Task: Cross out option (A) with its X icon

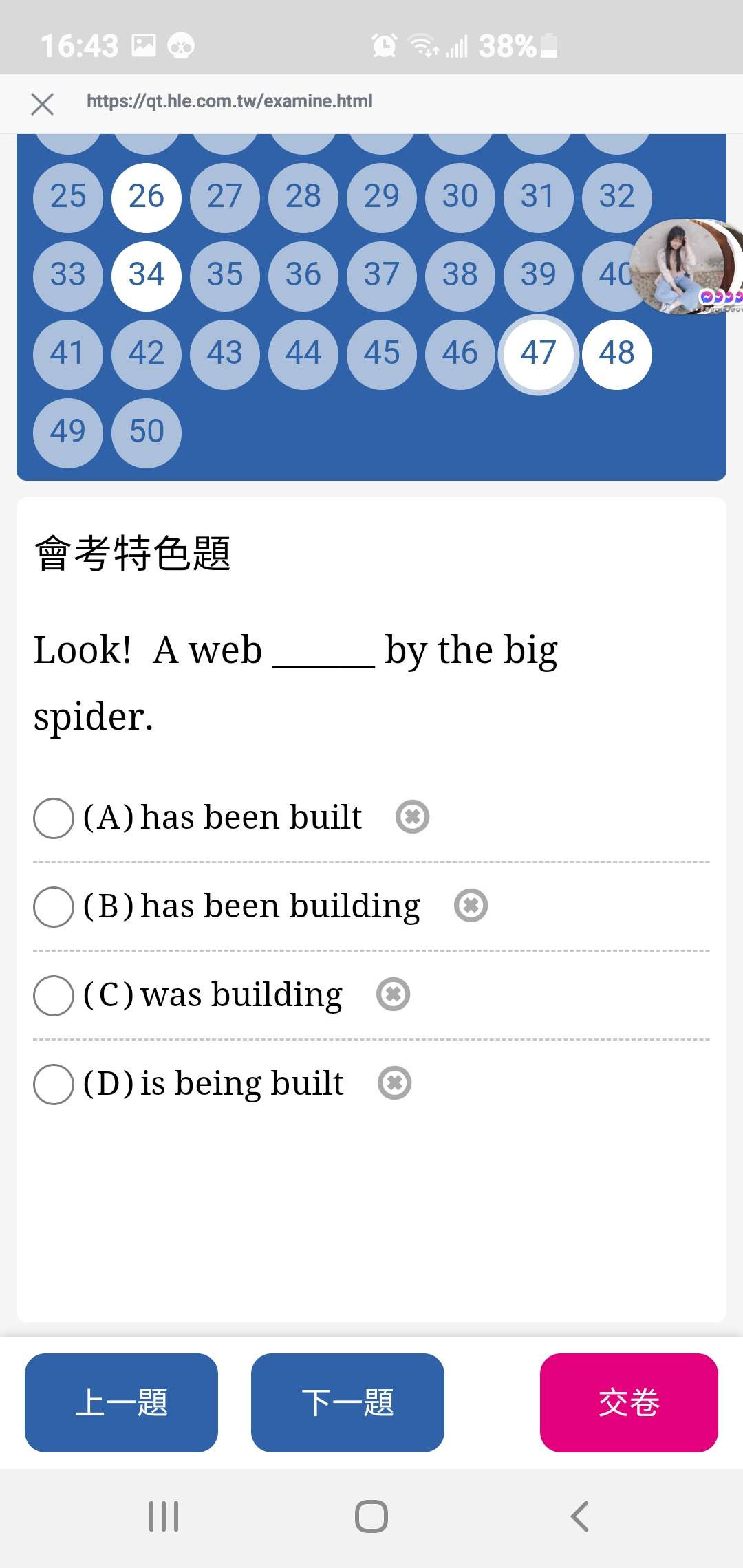Action: tap(413, 817)
